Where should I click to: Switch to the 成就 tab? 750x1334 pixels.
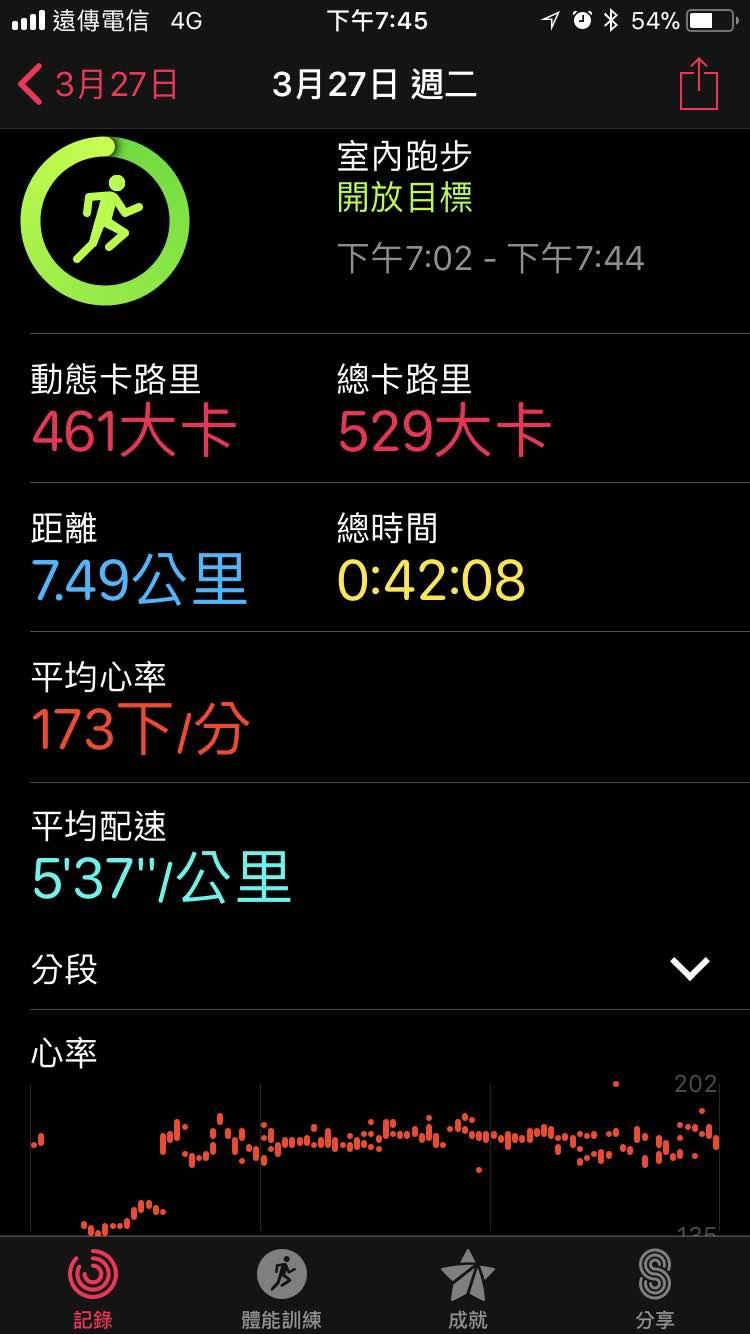[x=468, y=1285]
